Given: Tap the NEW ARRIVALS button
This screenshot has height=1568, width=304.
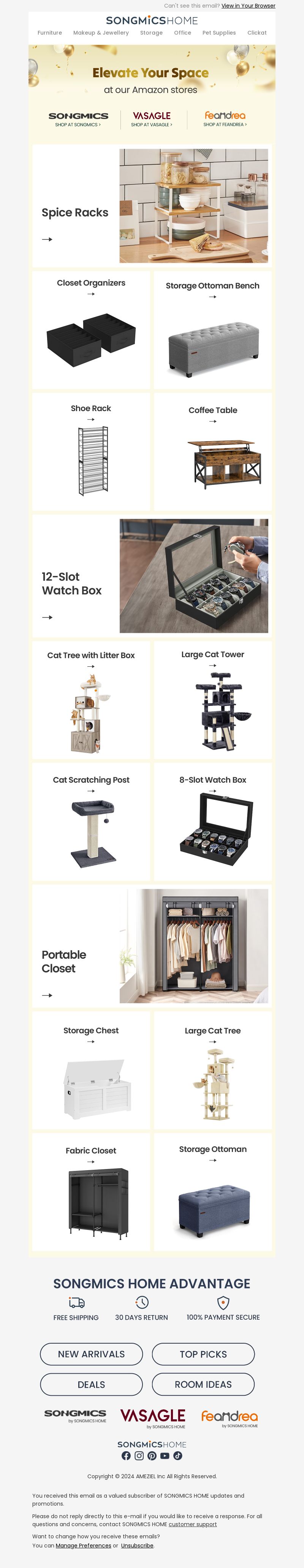Looking at the screenshot, I should point(91,1354).
